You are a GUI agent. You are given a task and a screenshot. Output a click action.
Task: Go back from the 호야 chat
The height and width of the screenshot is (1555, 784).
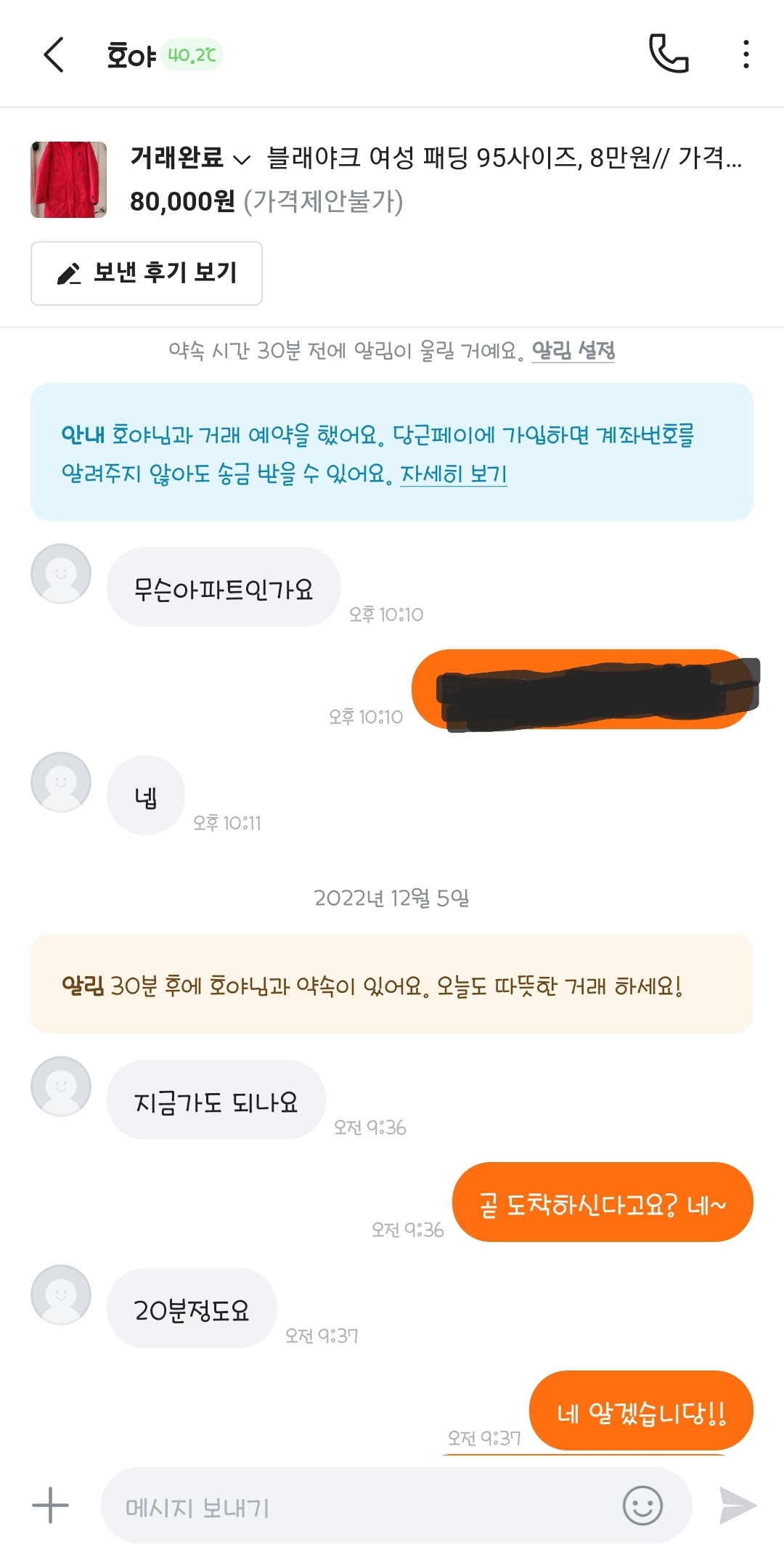coord(54,54)
